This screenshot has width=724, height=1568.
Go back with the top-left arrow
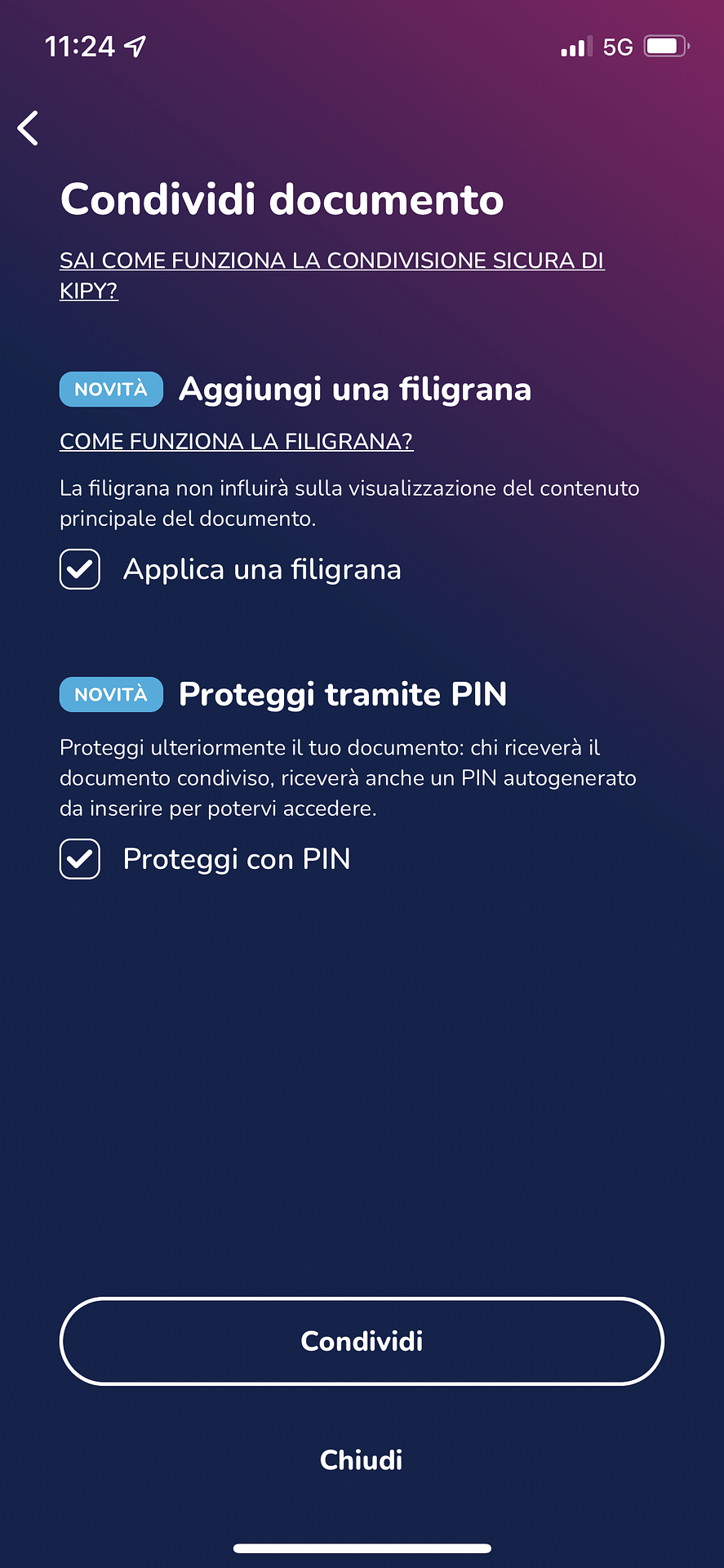pyautogui.click(x=29, y=128)
